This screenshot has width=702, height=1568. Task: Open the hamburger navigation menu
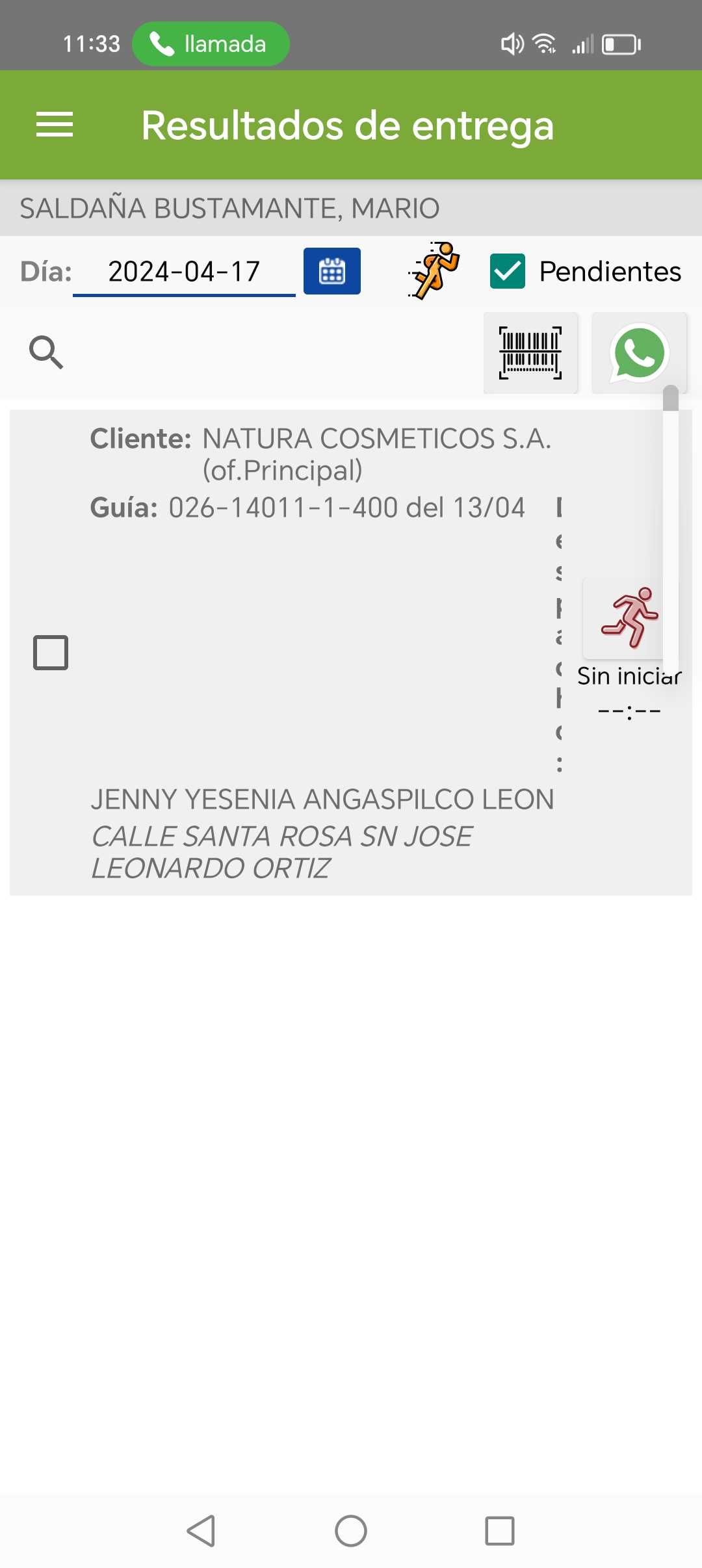coord(55,124)
